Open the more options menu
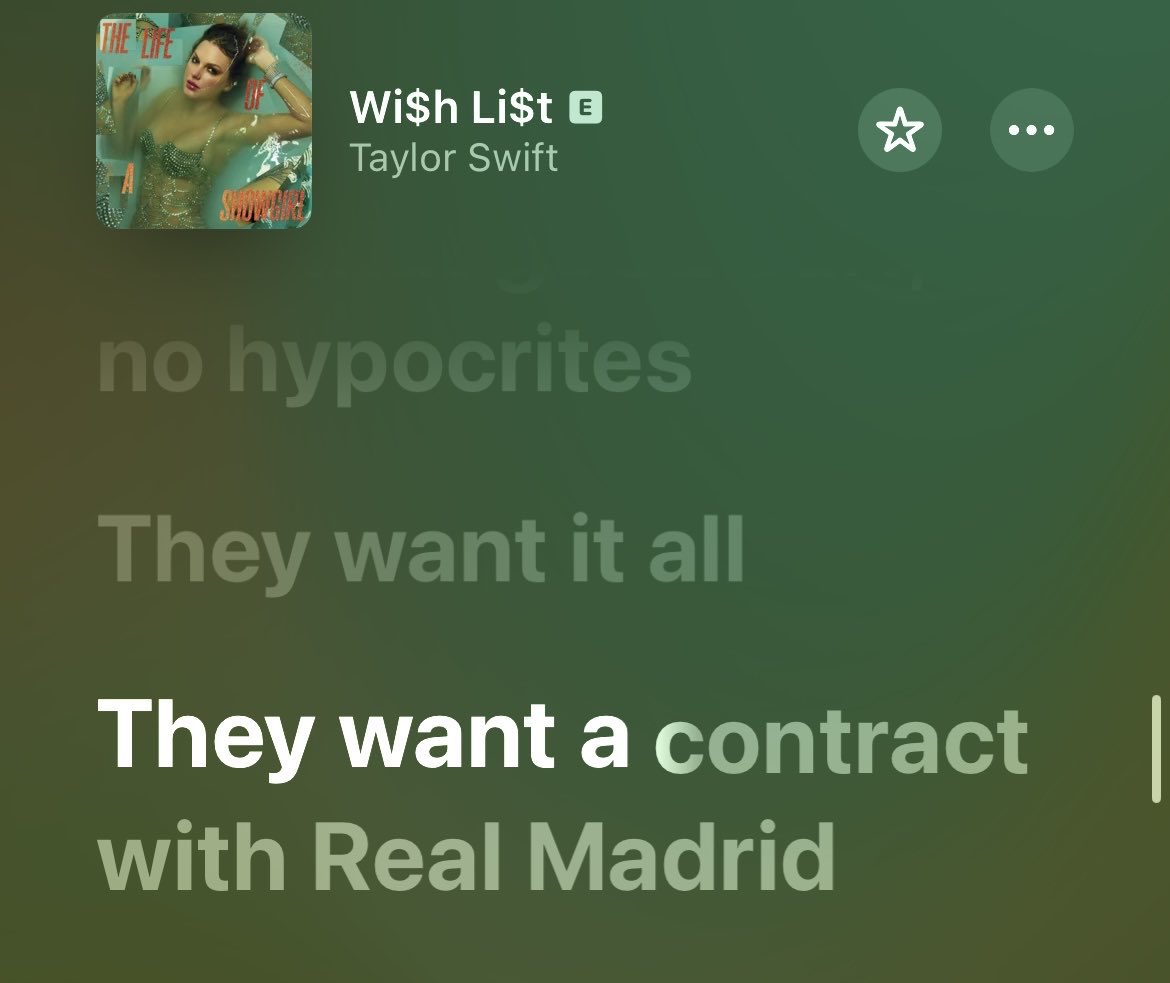Viewport: 1170px width, 983px height. pyautogui.click(x=1031, y=130)
